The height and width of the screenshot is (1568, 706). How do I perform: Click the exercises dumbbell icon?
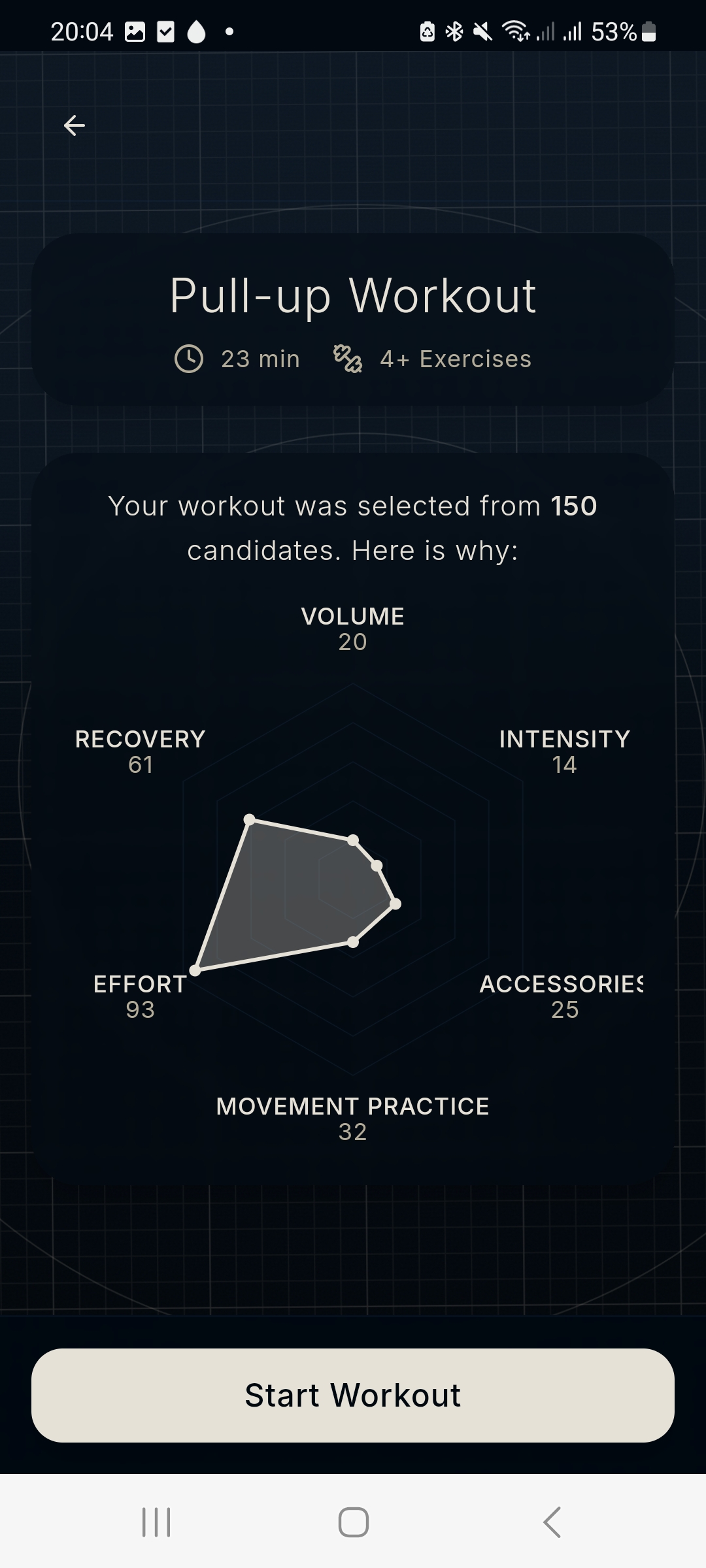348,358
